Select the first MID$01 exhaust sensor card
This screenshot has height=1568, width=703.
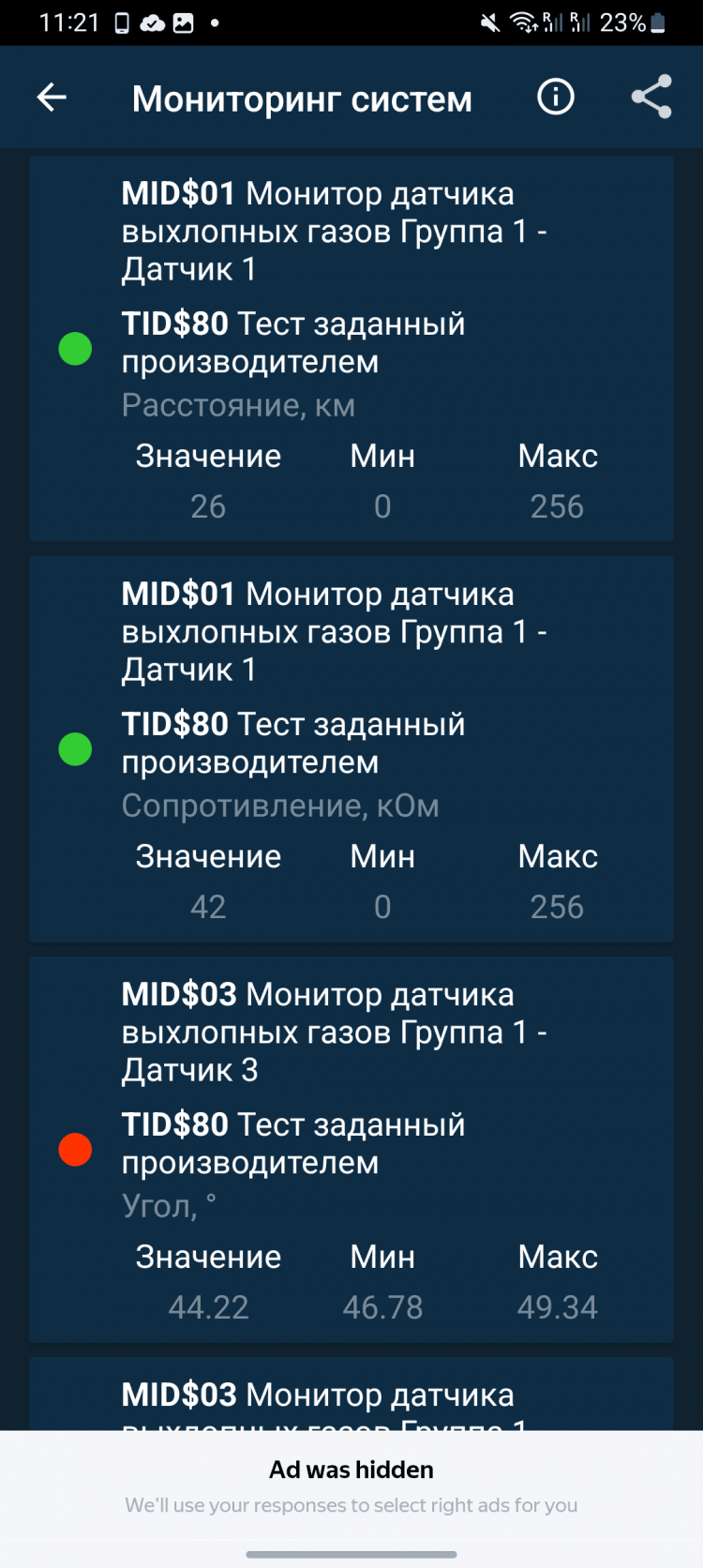(351, 349)
